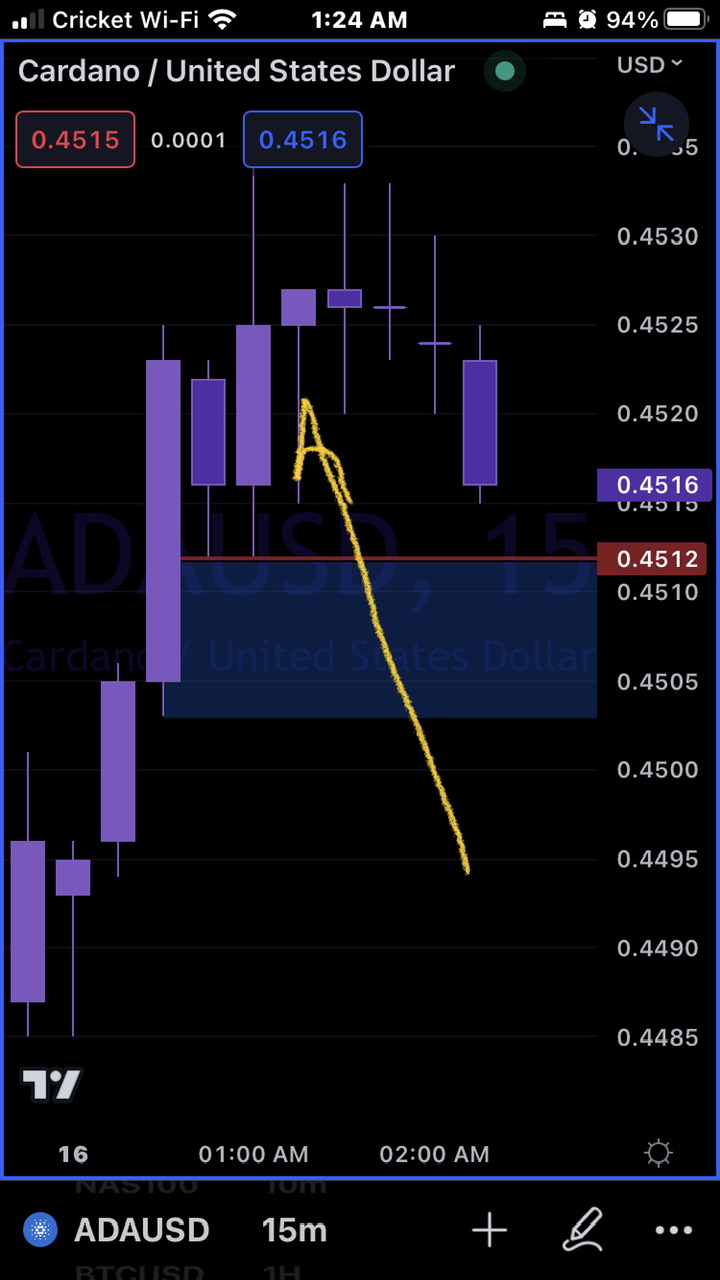Open the USD currency dropdown

pyautogui.click(x=649, y=65)
